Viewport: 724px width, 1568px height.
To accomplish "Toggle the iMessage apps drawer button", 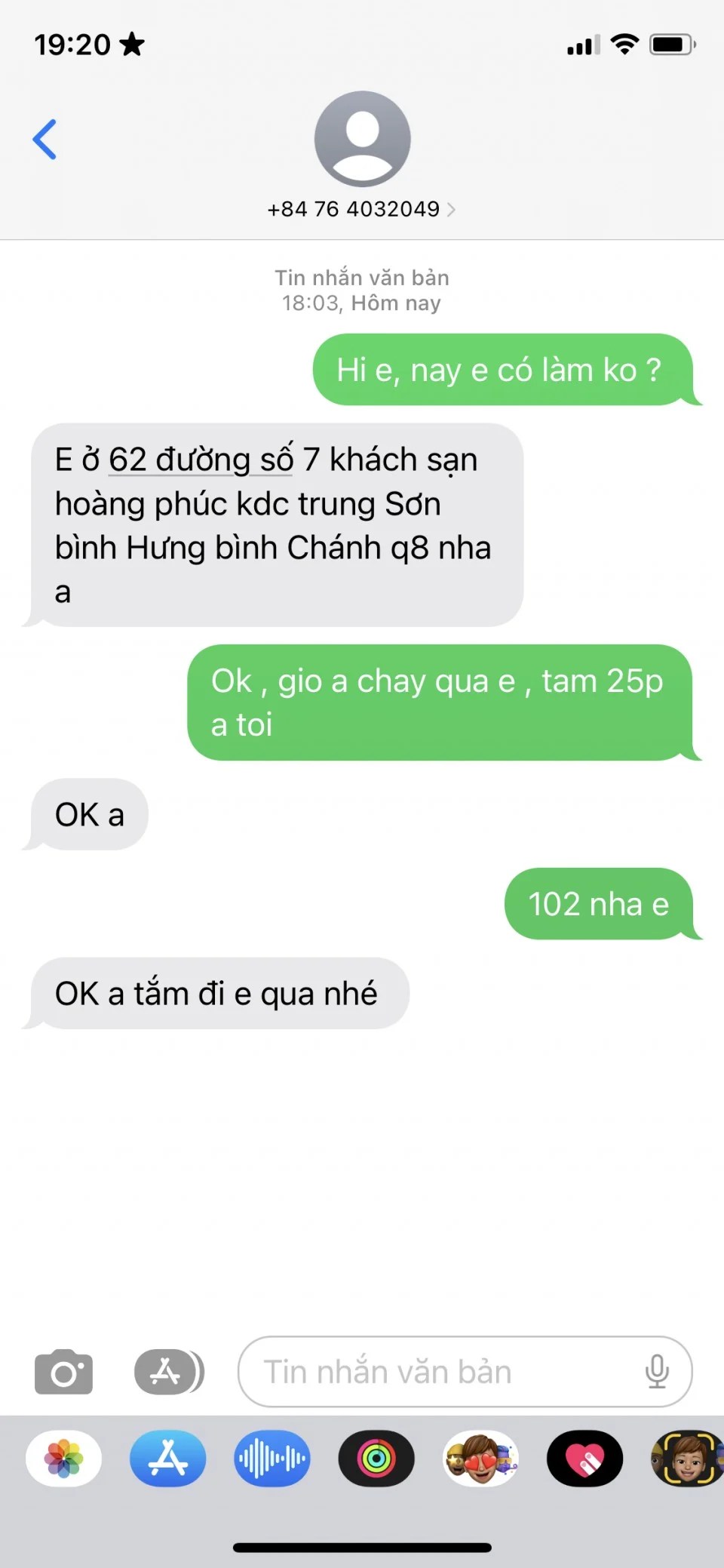I will (x=168, y=1372).
